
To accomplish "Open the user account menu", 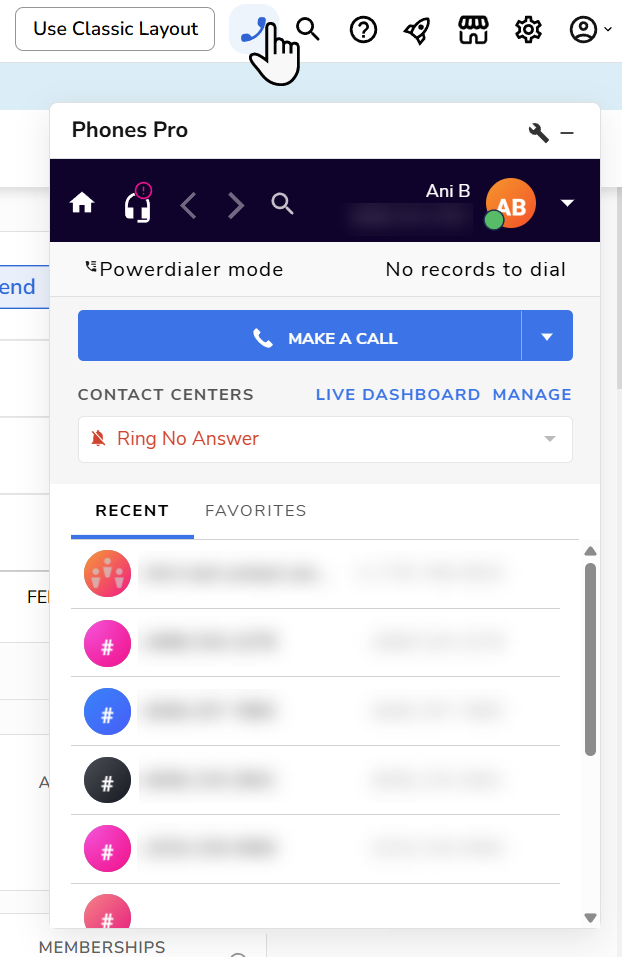I will pos(588,30).
